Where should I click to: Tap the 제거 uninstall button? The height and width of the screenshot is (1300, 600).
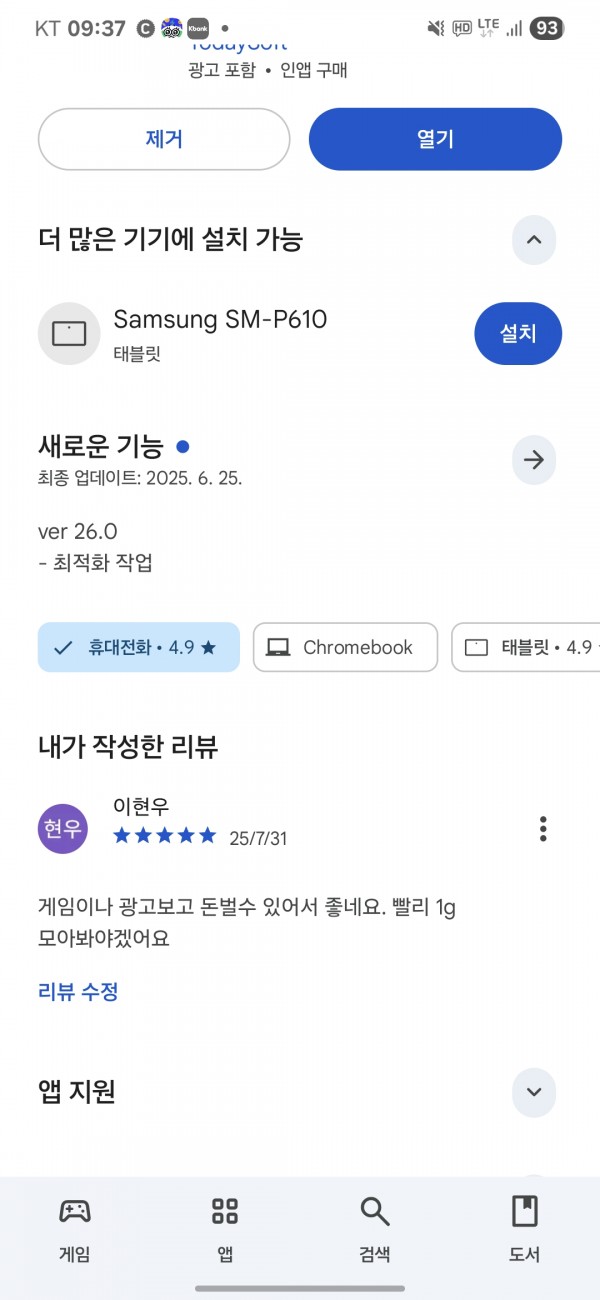[x=164, y=139]
